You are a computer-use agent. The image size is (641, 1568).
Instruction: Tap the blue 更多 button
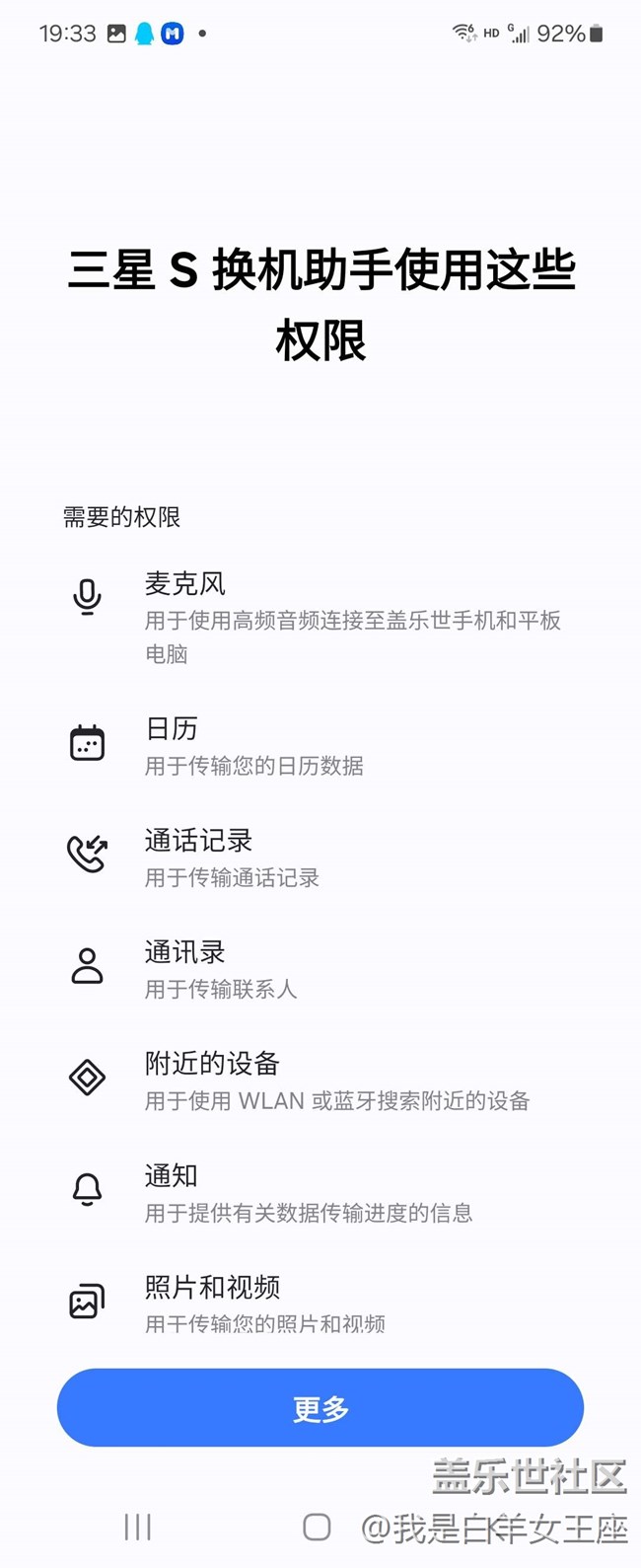[x=320, y=1408]
